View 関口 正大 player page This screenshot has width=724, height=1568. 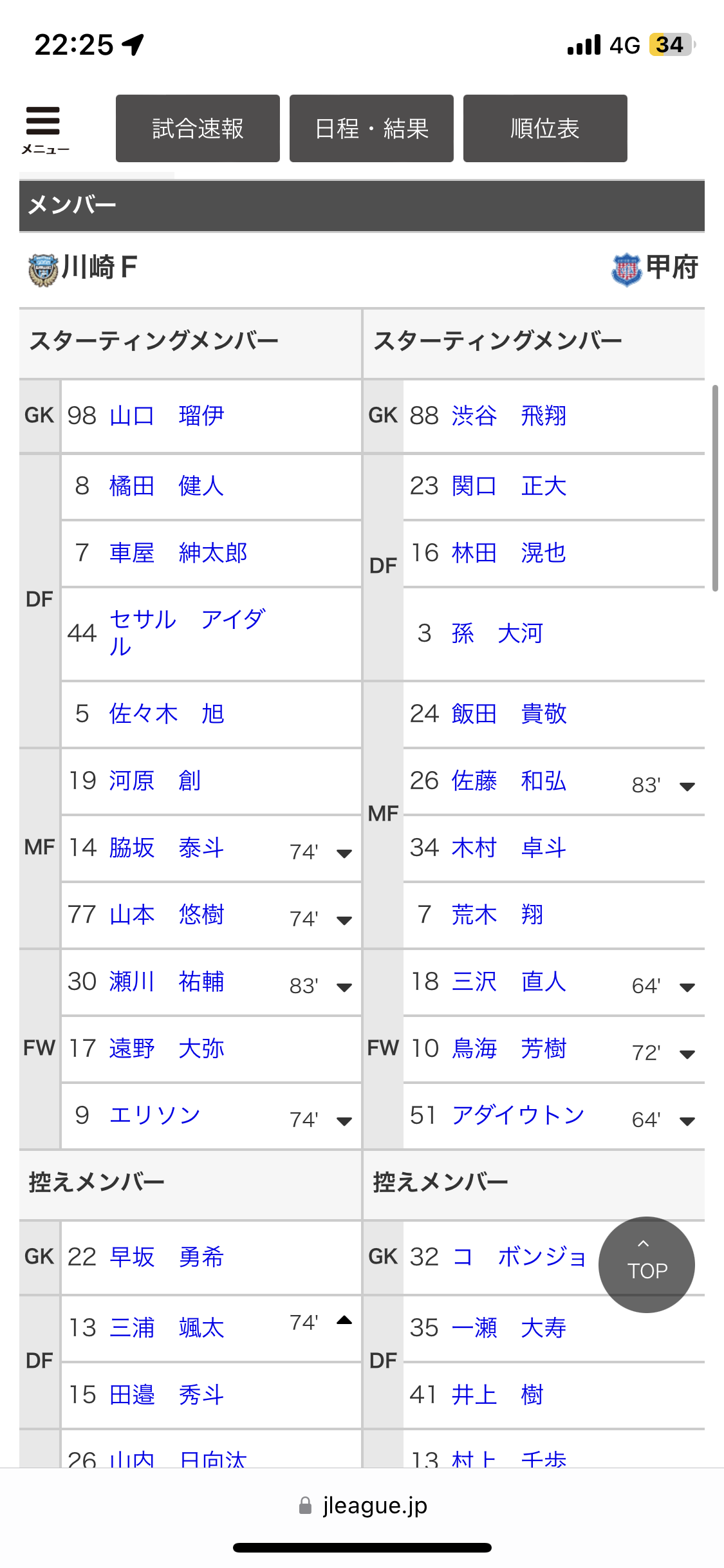(x=509, y=485)
